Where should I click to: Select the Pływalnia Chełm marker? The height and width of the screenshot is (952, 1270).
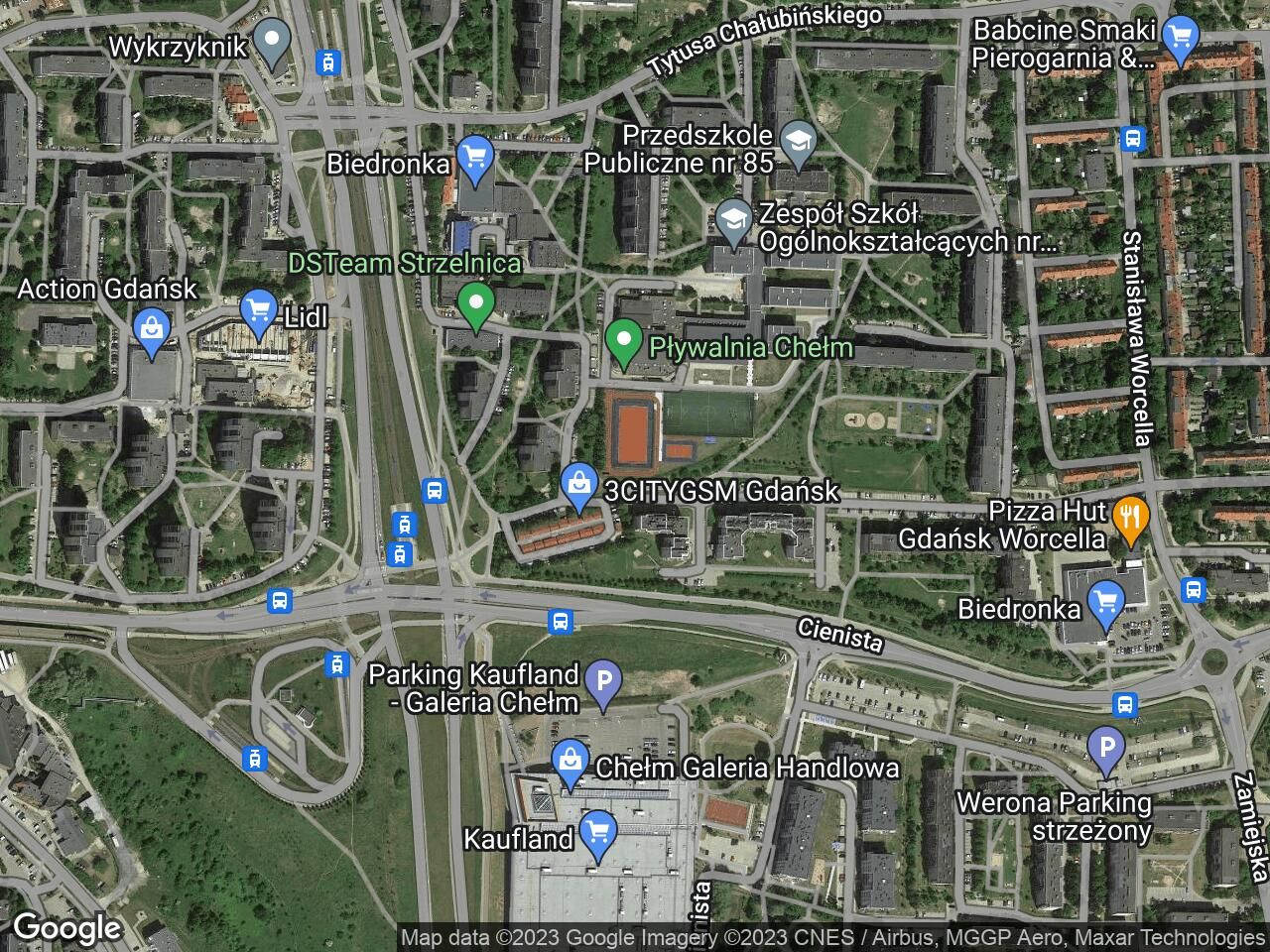pyautogui.click(x=623, y=342)
